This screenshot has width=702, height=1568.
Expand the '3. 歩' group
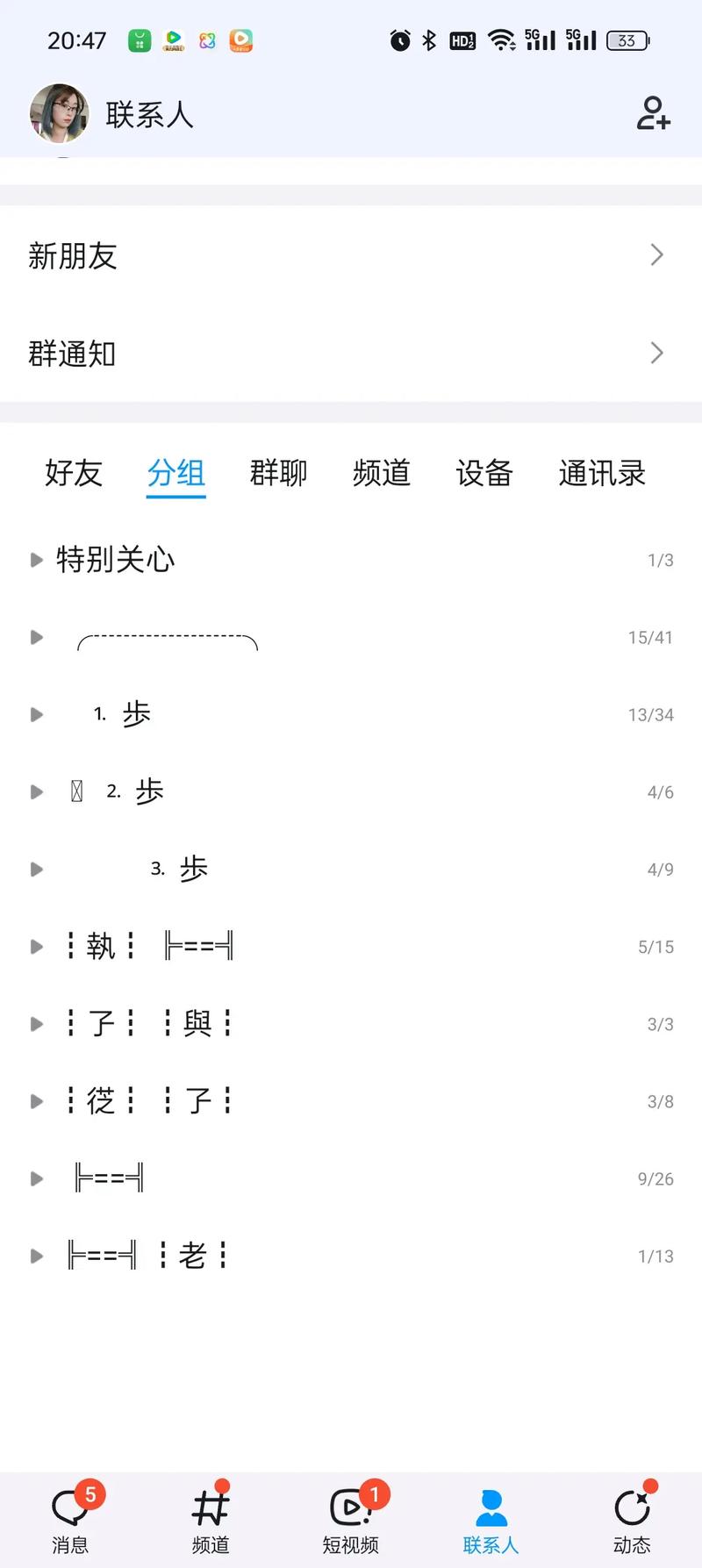[x=179, y=870]
